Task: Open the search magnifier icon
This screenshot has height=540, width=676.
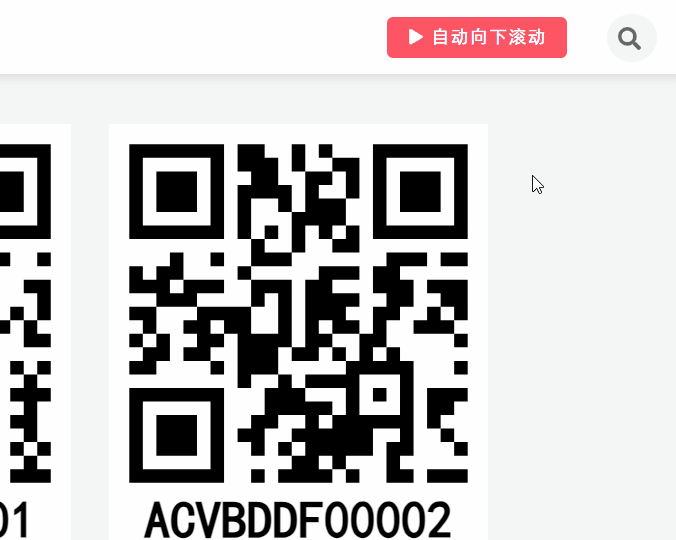Action: [x=630, y=39]
